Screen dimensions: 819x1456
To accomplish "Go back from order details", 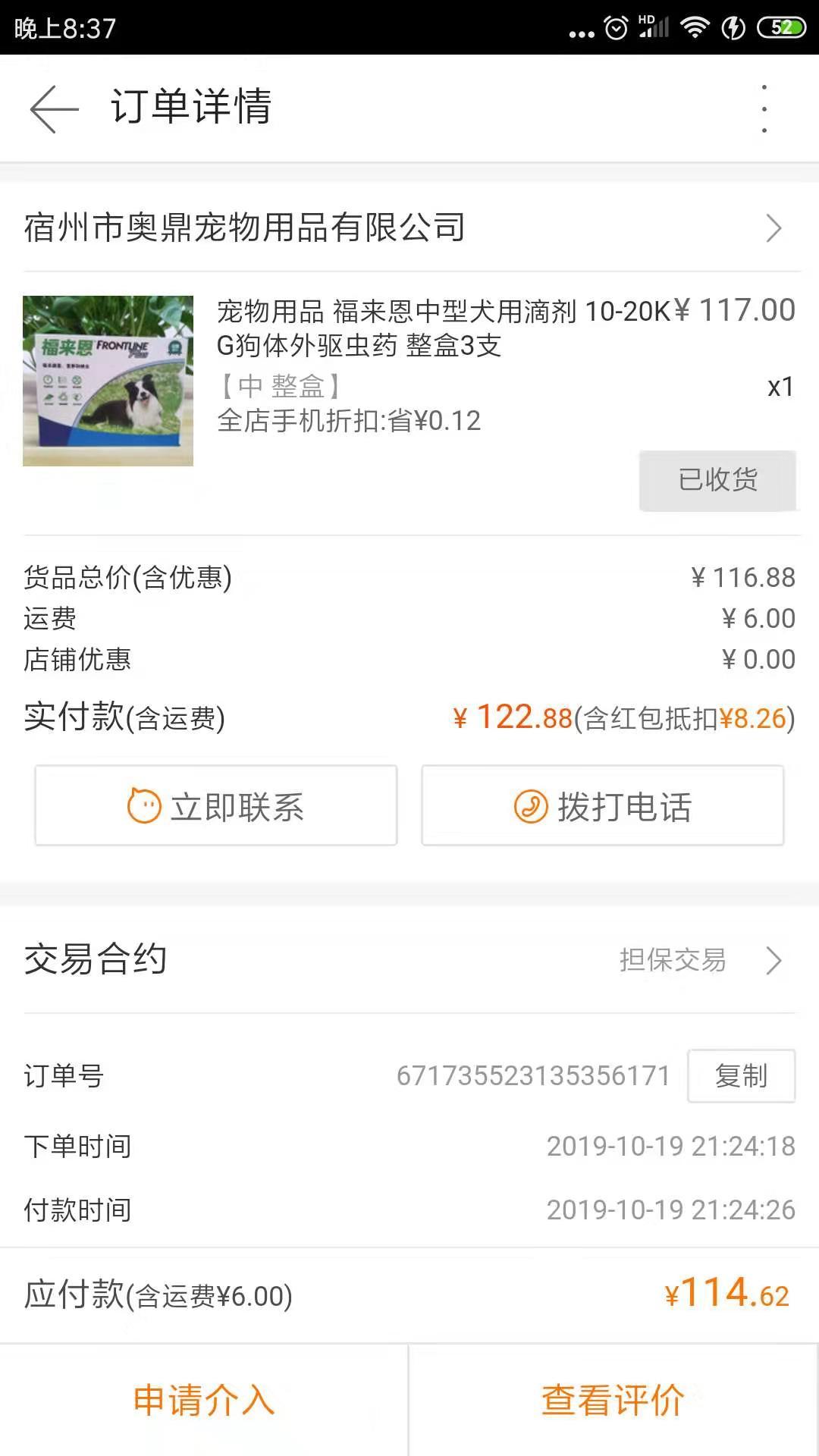I will coord(54,108).
